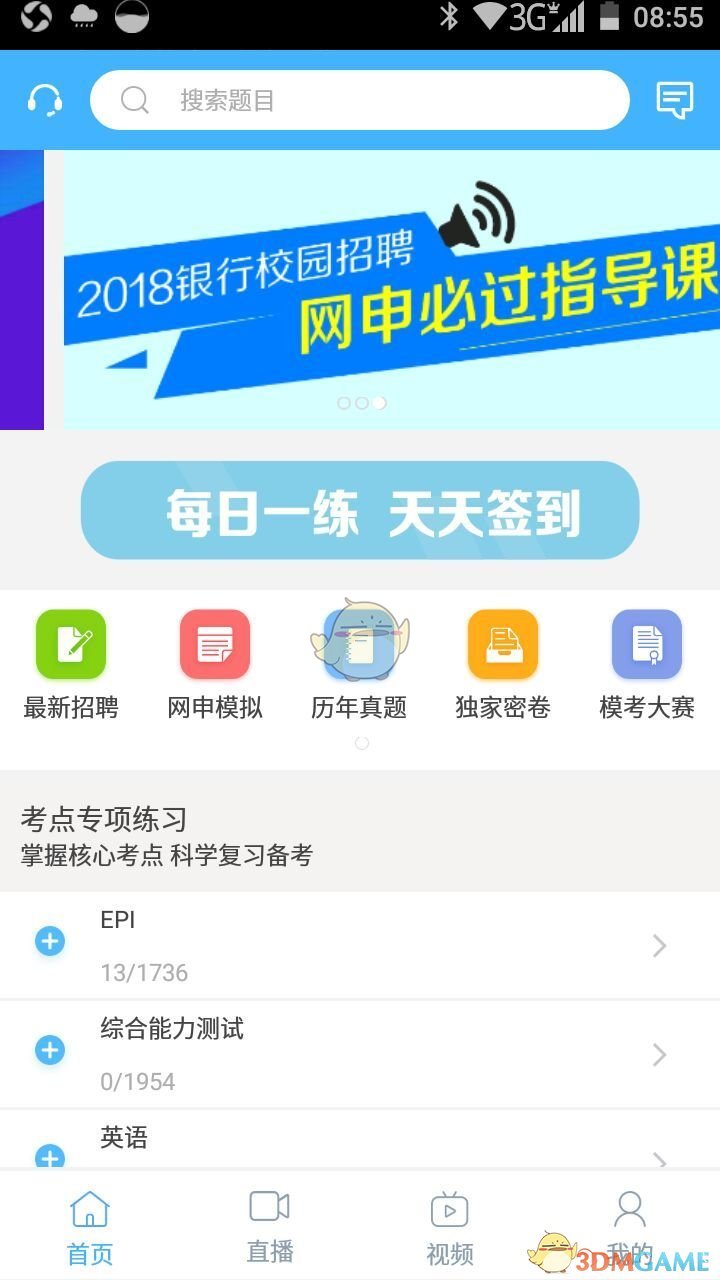Image resolution: width=720 pixels, height=1280 pixels.
Task: Open the message feedback icon beside search
Action: [676, 100]
